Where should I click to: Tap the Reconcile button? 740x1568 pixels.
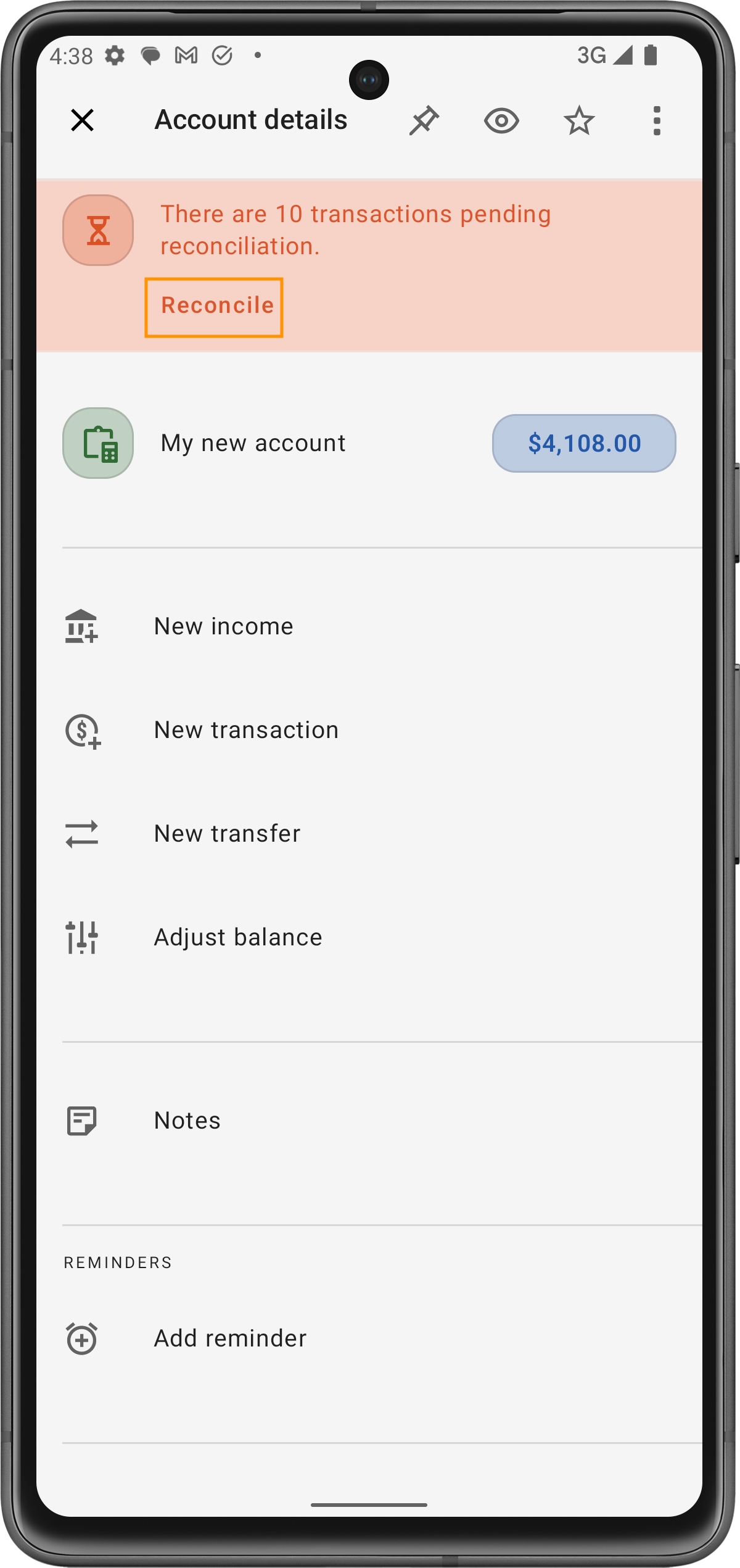(215, 307)
